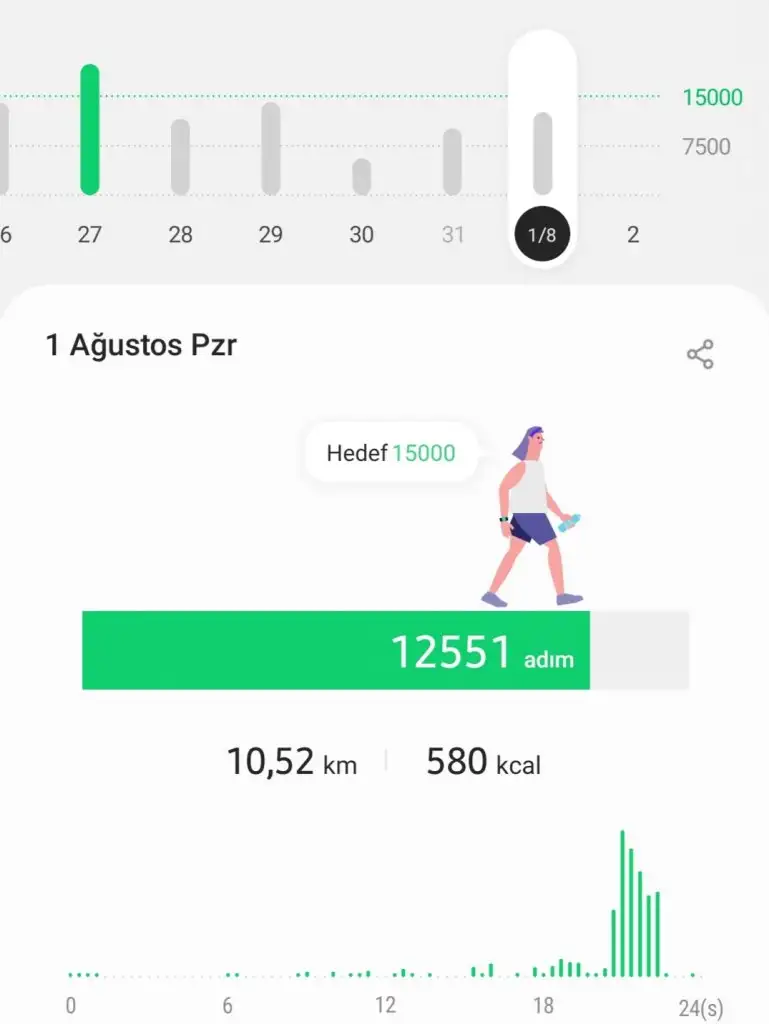769x1024 pixels.
Task: Select day 31 in the step chart
Action: [452, 162]
